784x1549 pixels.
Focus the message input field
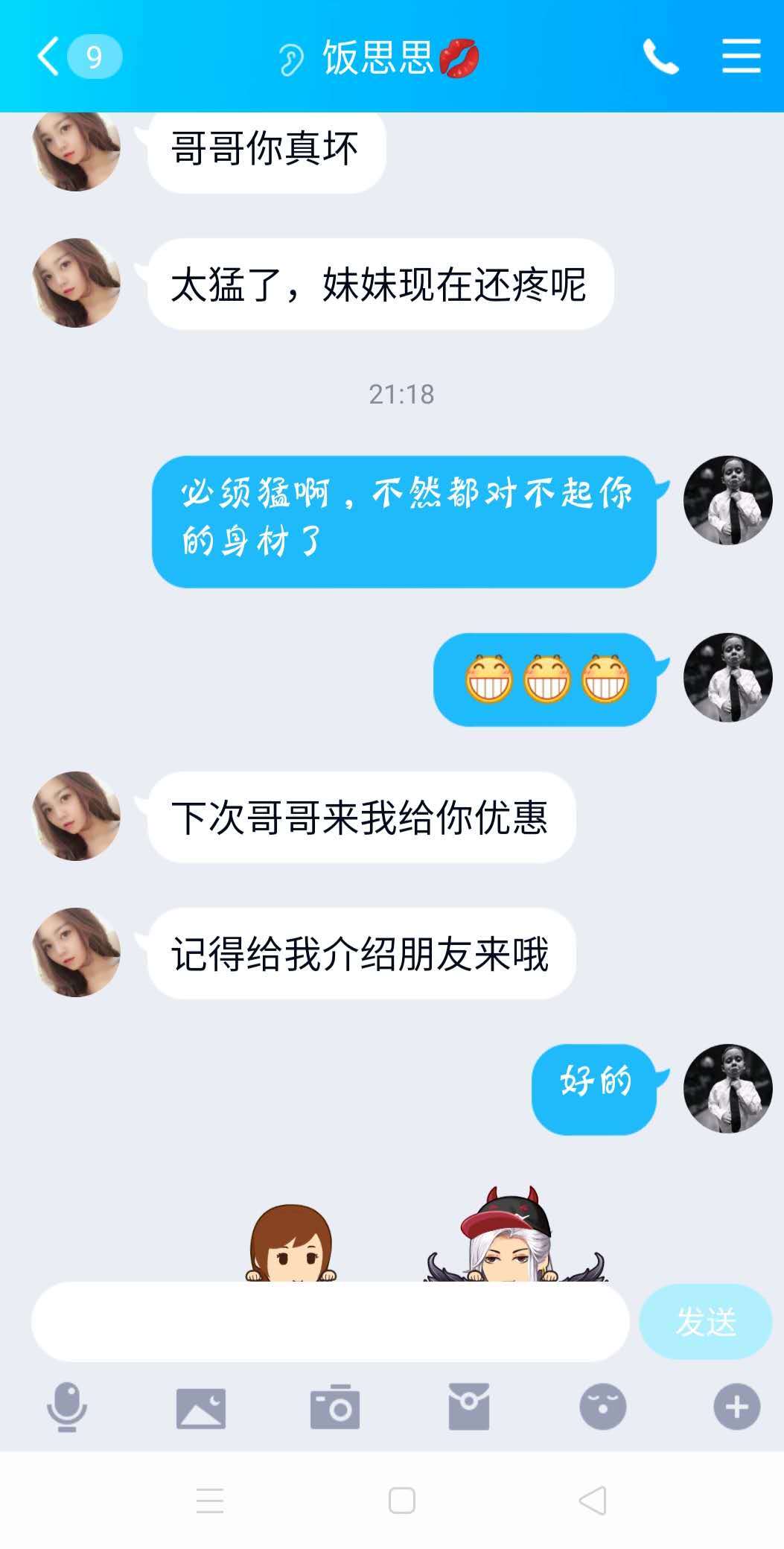coord(330,1321)
